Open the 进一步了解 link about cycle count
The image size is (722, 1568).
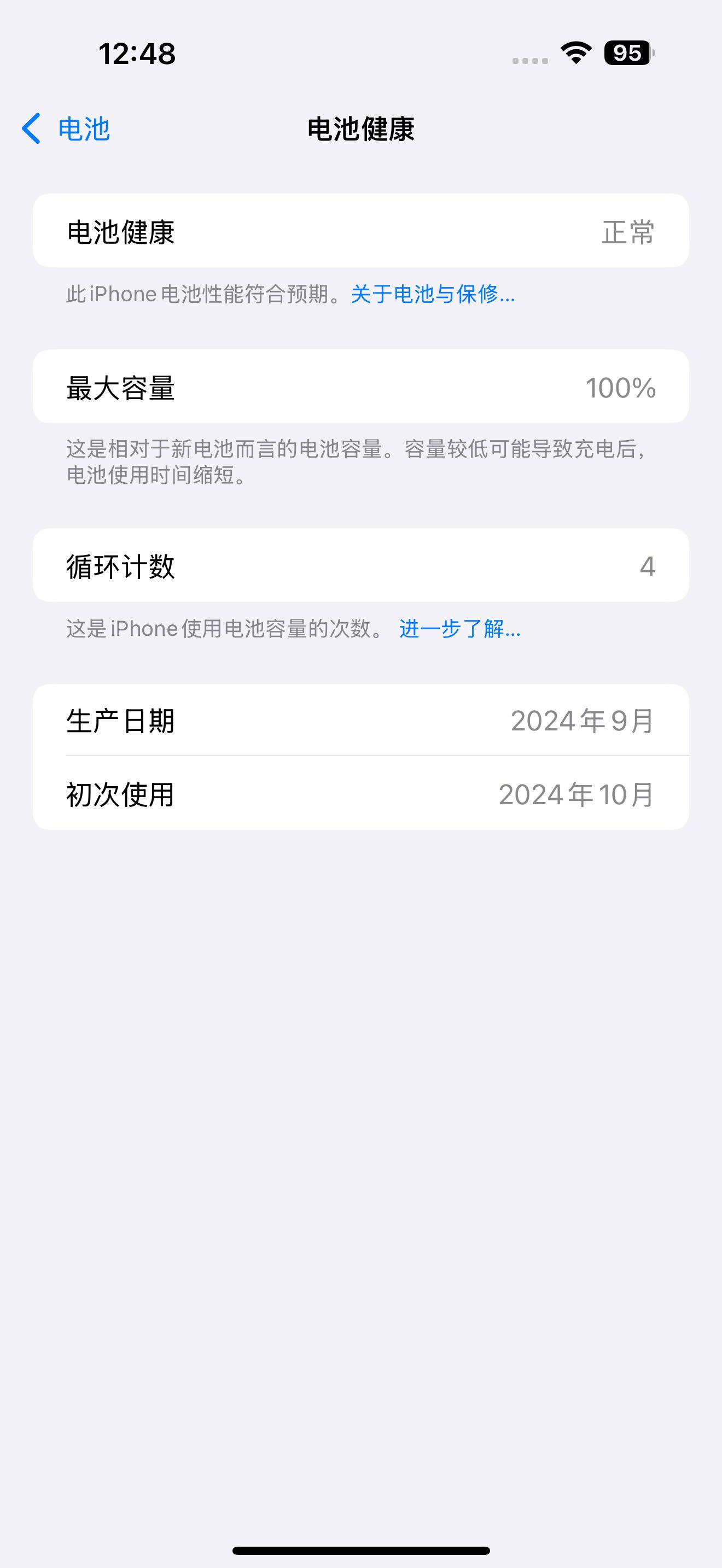(x=459, y=628)
